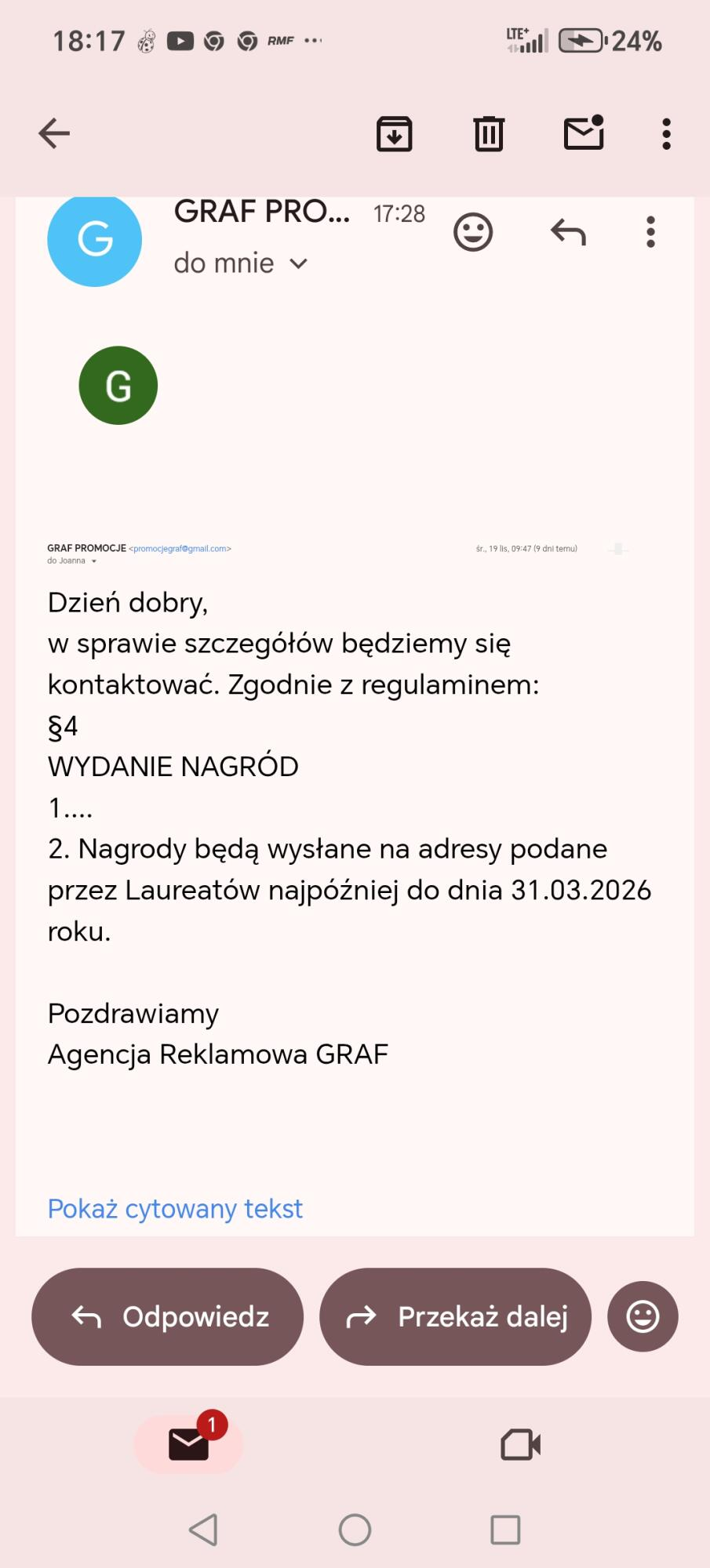Archive this email
710x1568 pixels.
tap(394, 134)
